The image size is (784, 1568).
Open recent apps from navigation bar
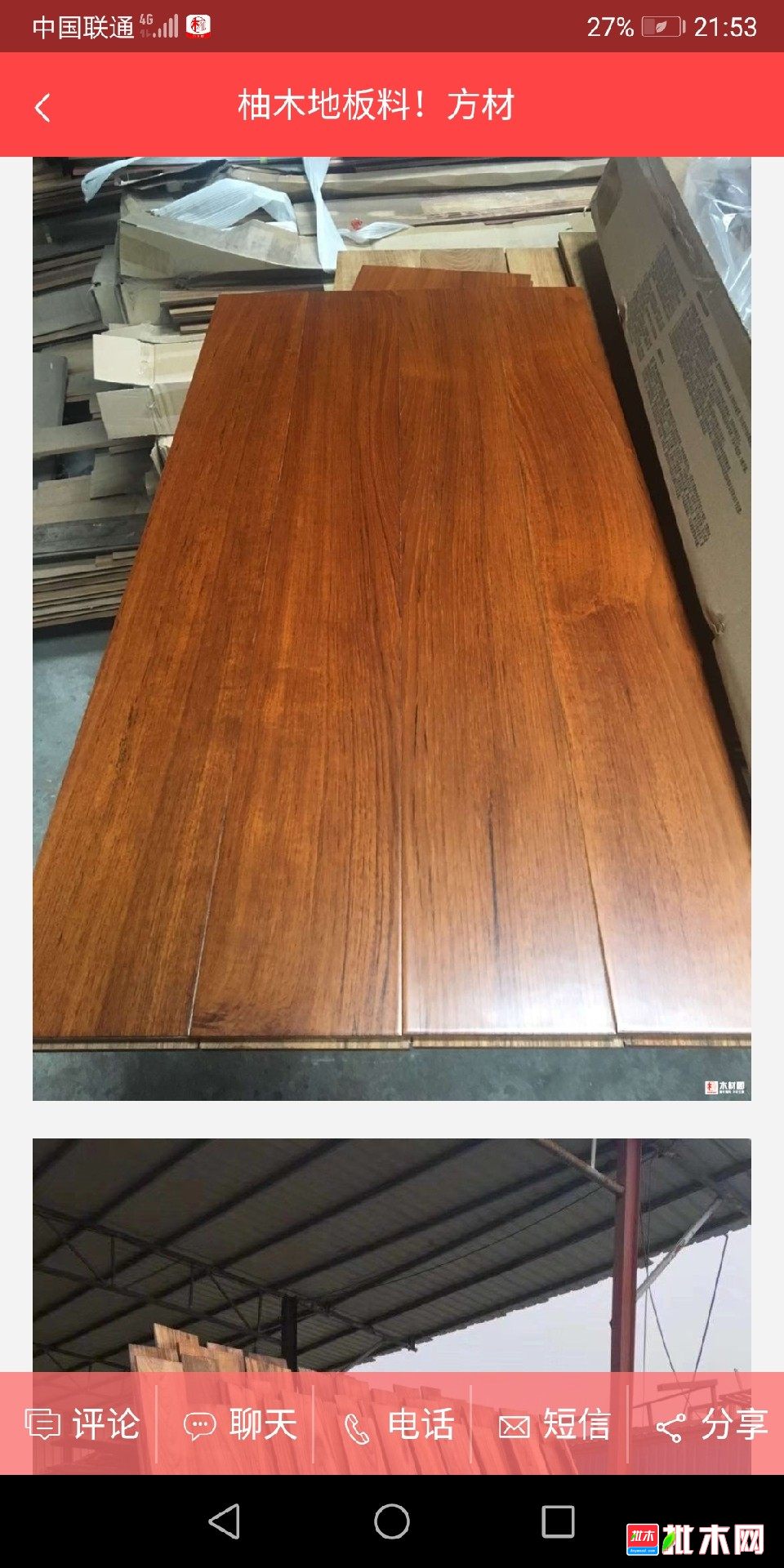point(558,1521)
